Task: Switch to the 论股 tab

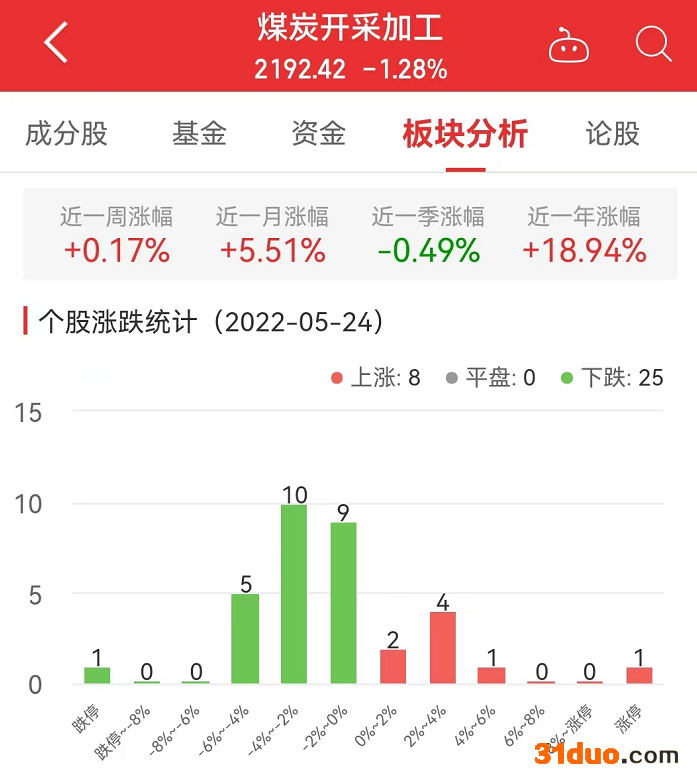Action: [x=612, y=134]
